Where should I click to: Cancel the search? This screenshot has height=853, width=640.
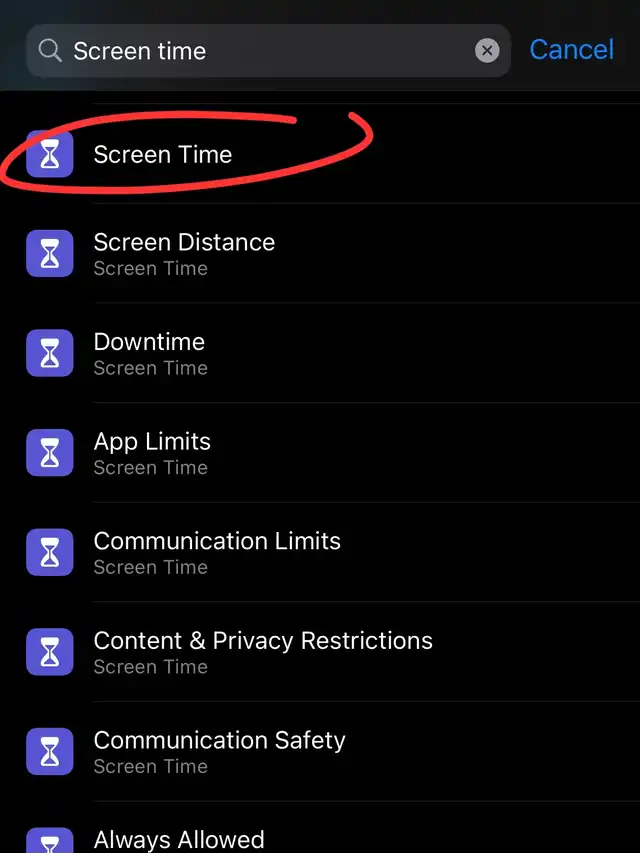point(571,50)
